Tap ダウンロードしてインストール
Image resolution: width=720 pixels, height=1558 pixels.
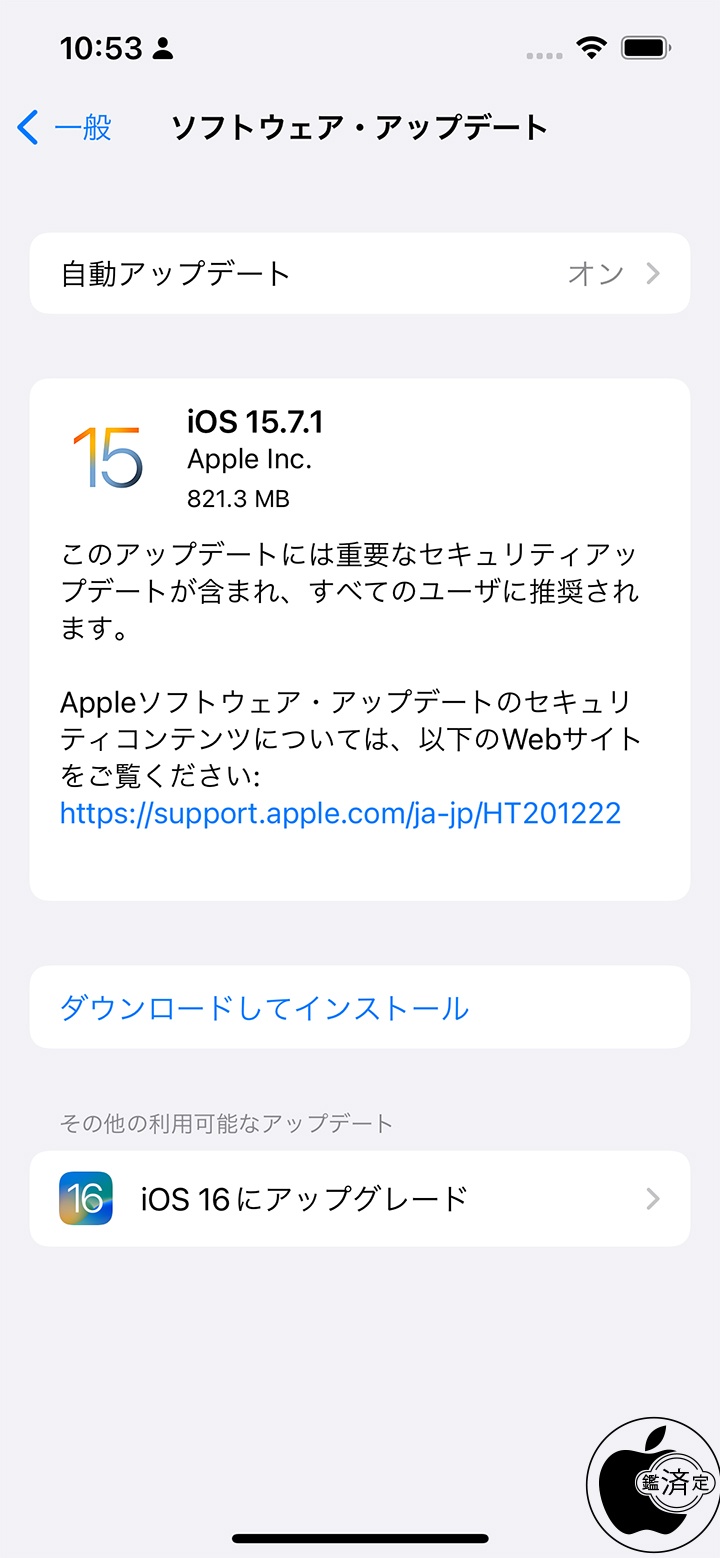(265, 1007)
